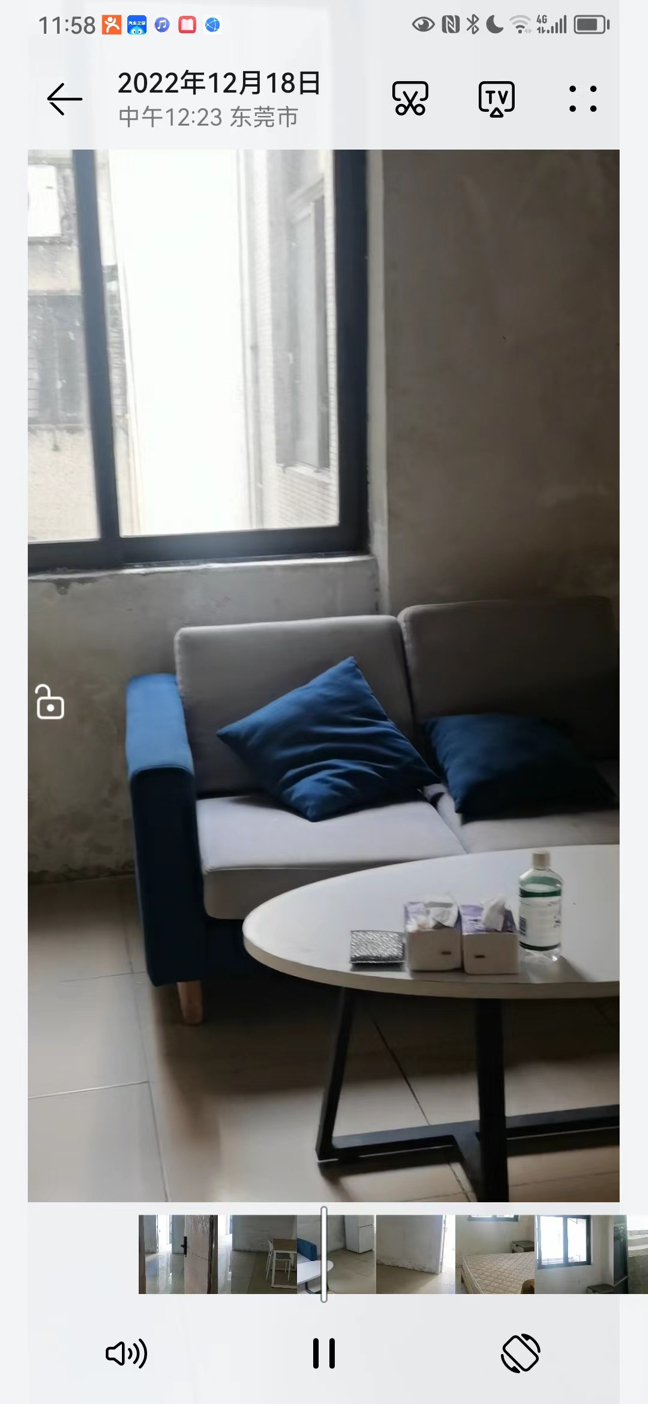The image size is (649, 1405).
Task: Rotate the screen orientation
Action: (520, 1353)
